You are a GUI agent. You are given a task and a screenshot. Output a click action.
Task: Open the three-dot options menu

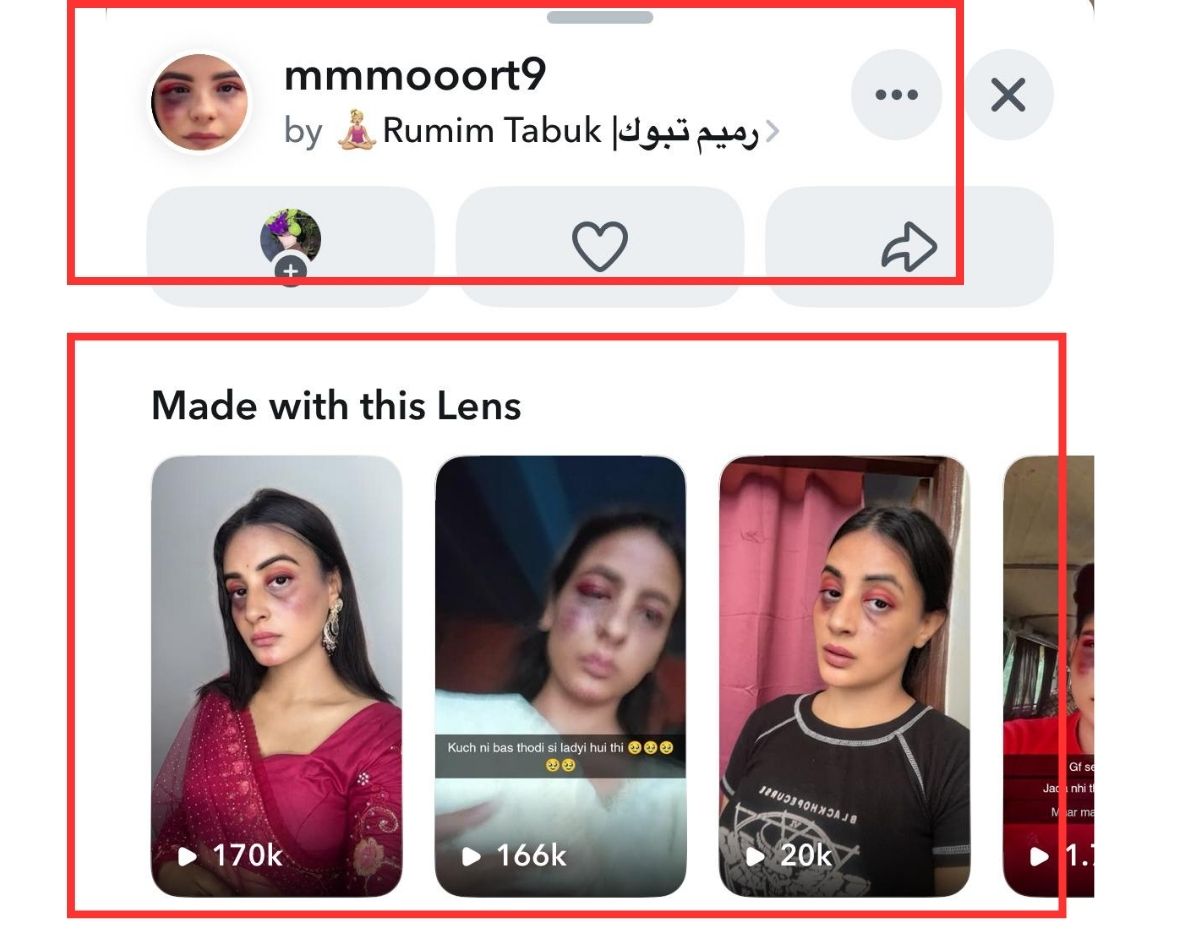coord(896,95)
